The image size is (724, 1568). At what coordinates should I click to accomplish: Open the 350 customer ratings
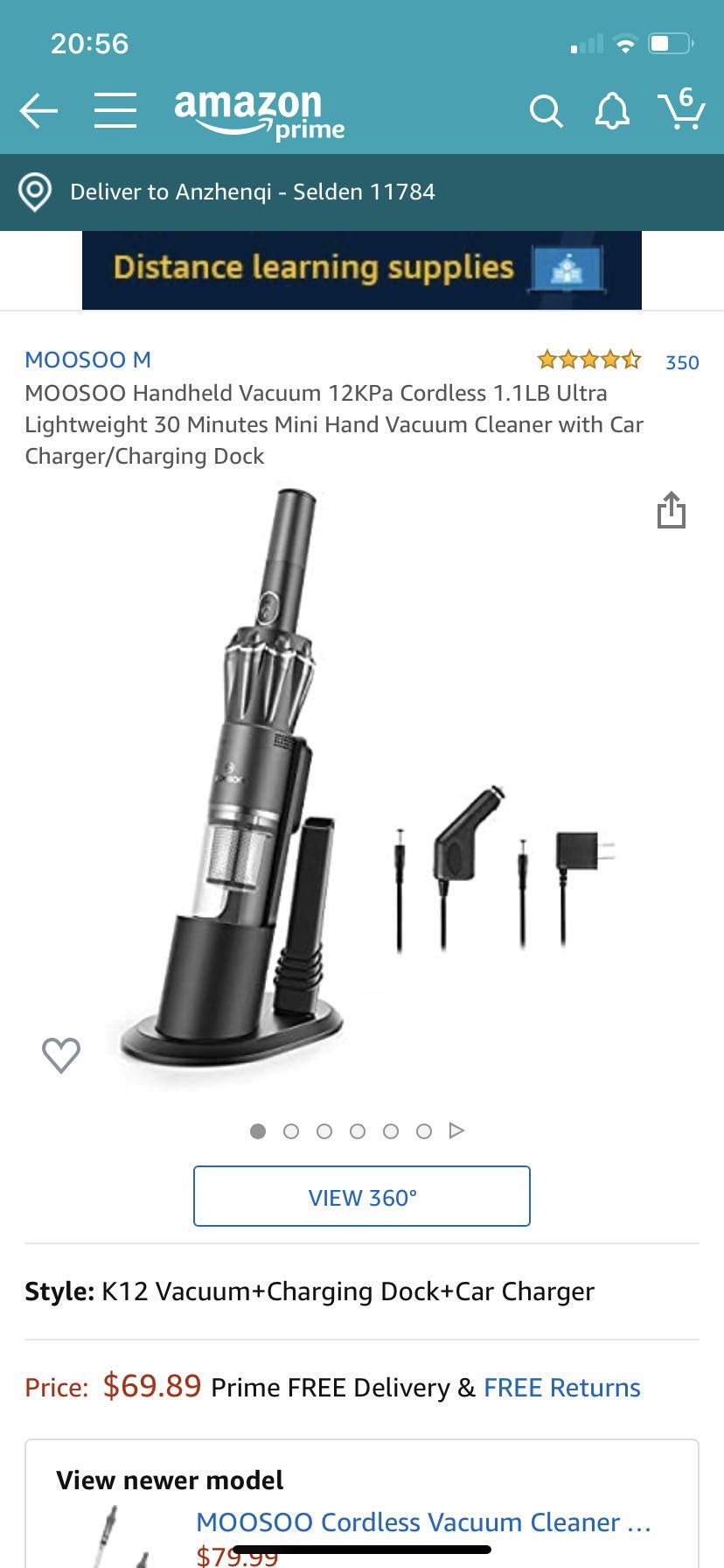(x=681, y=362)
